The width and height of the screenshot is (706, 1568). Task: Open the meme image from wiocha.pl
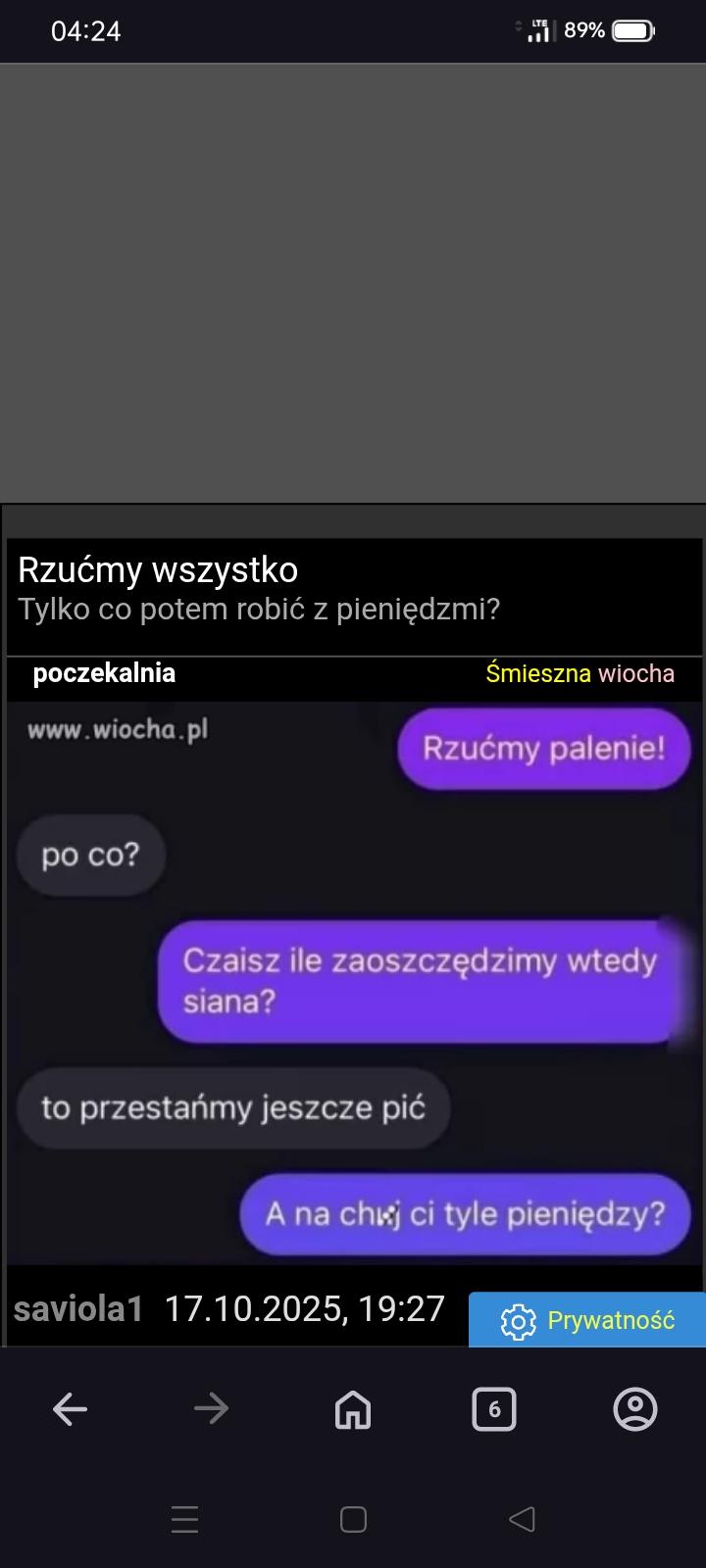[353, 980]
